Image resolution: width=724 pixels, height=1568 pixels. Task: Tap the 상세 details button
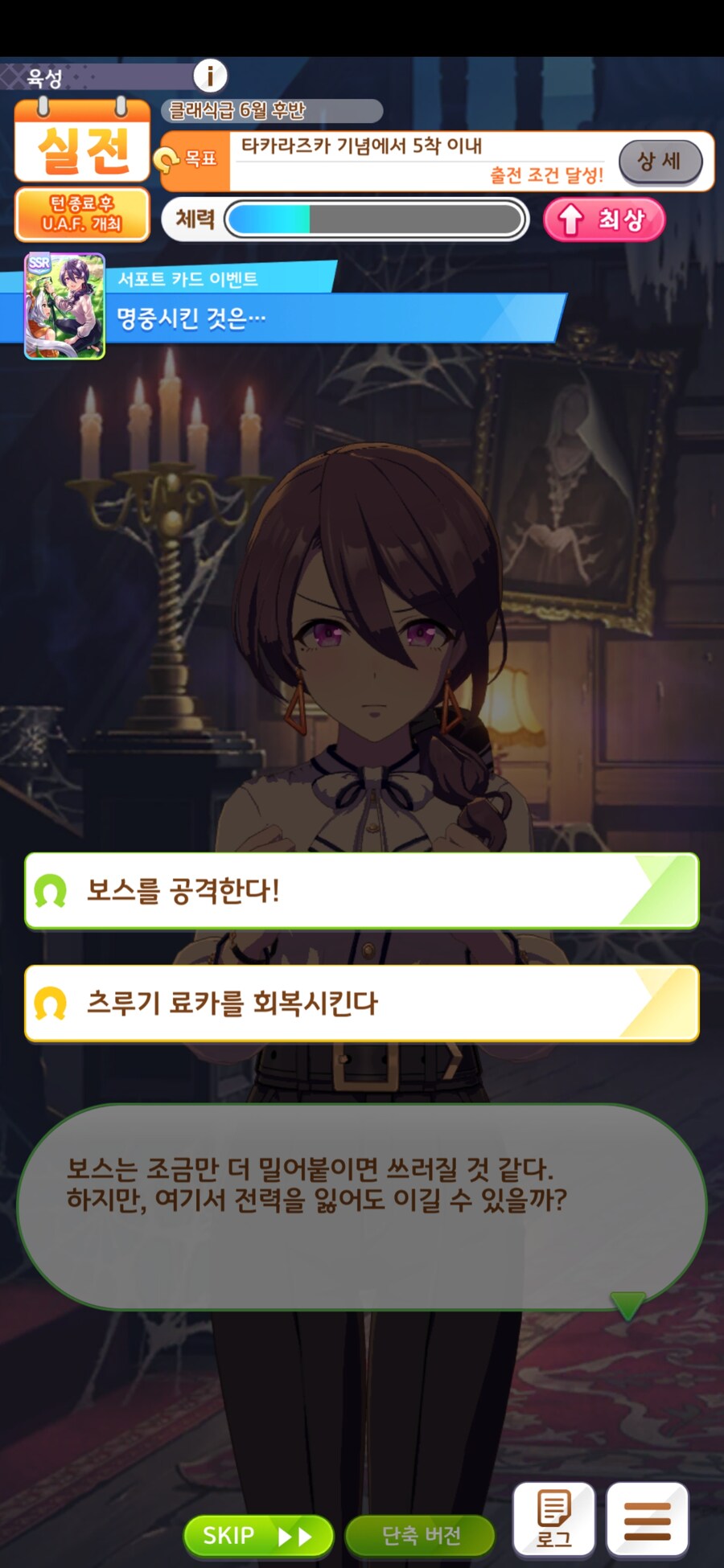point(660,162)
